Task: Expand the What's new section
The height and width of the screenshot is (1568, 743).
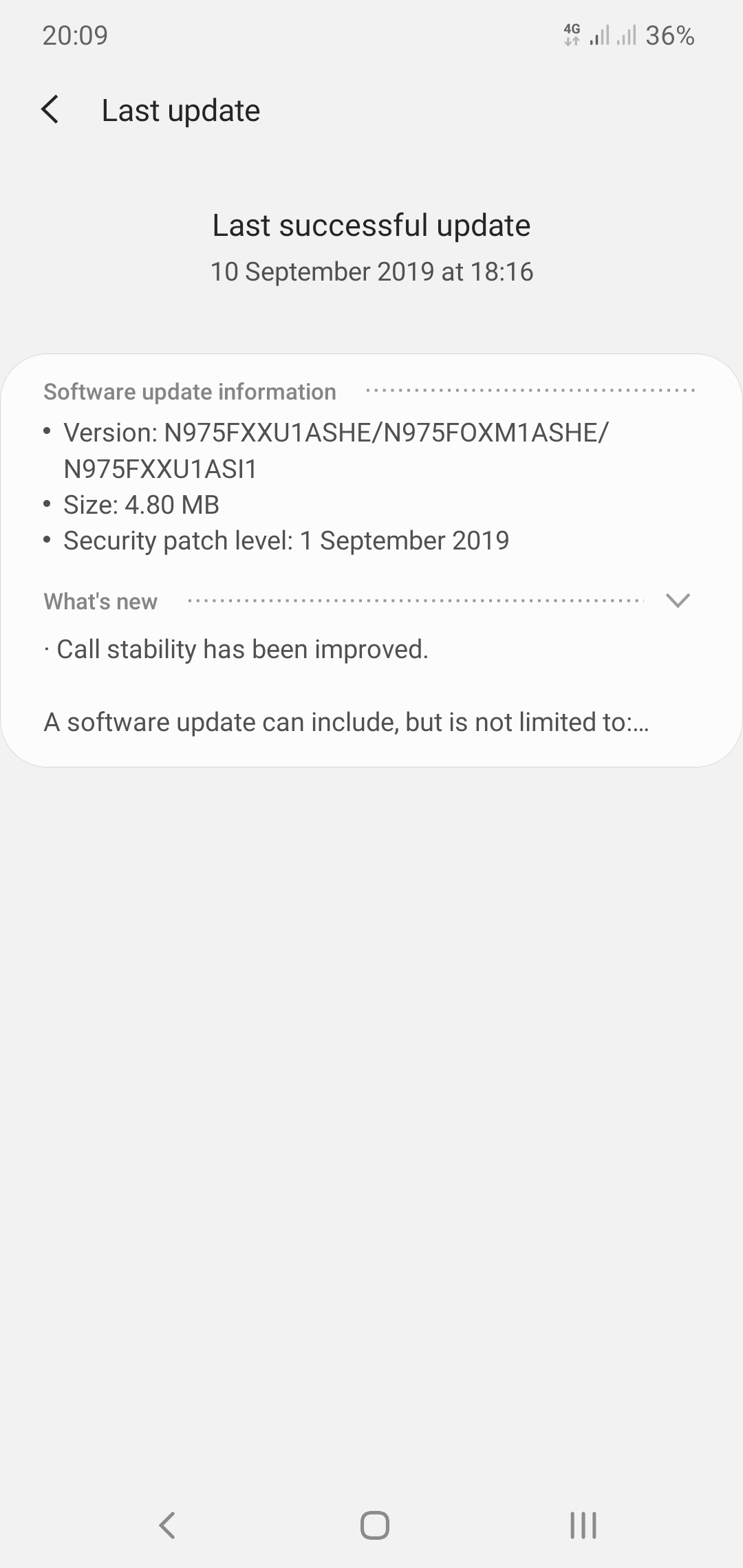Action: point(678,601)
